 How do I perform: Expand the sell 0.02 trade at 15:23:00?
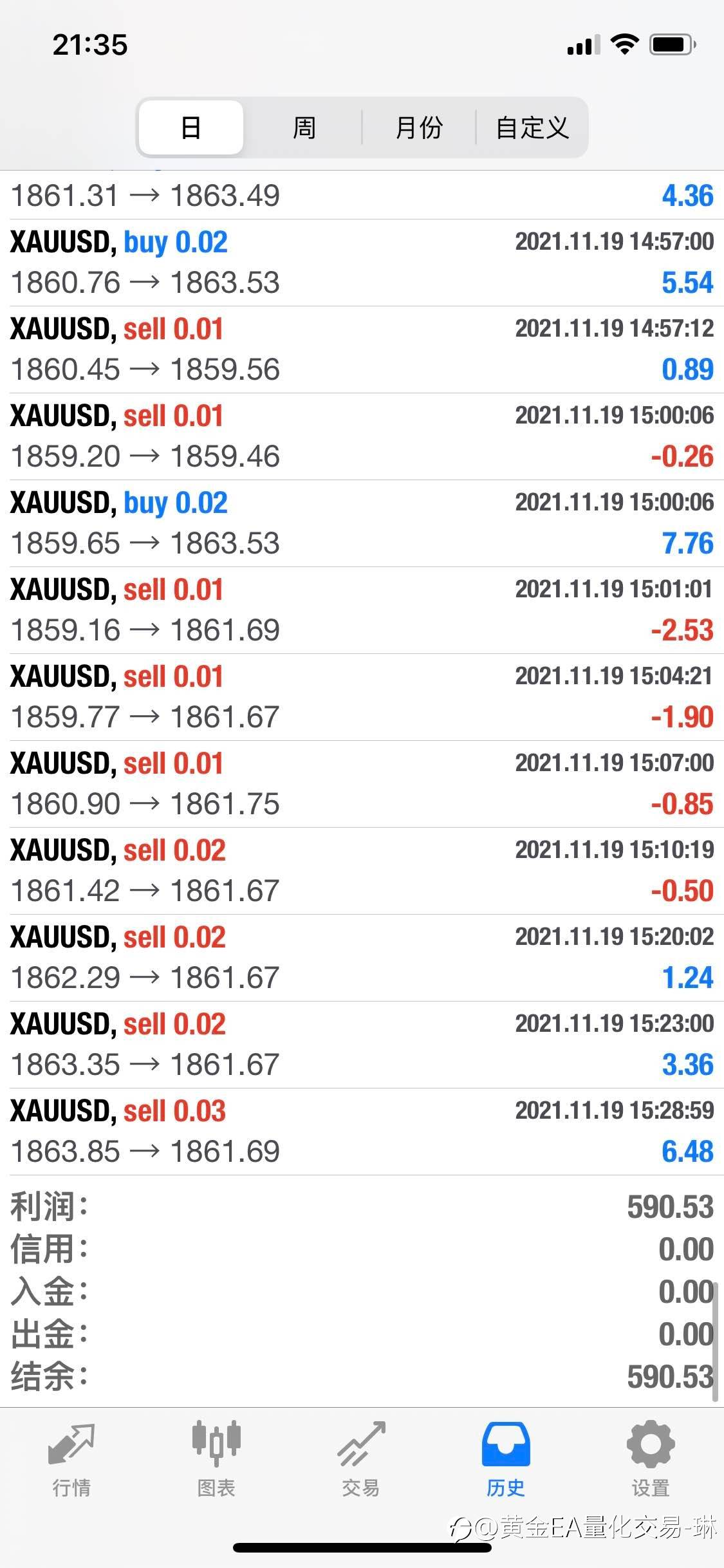coord(362,1045)
